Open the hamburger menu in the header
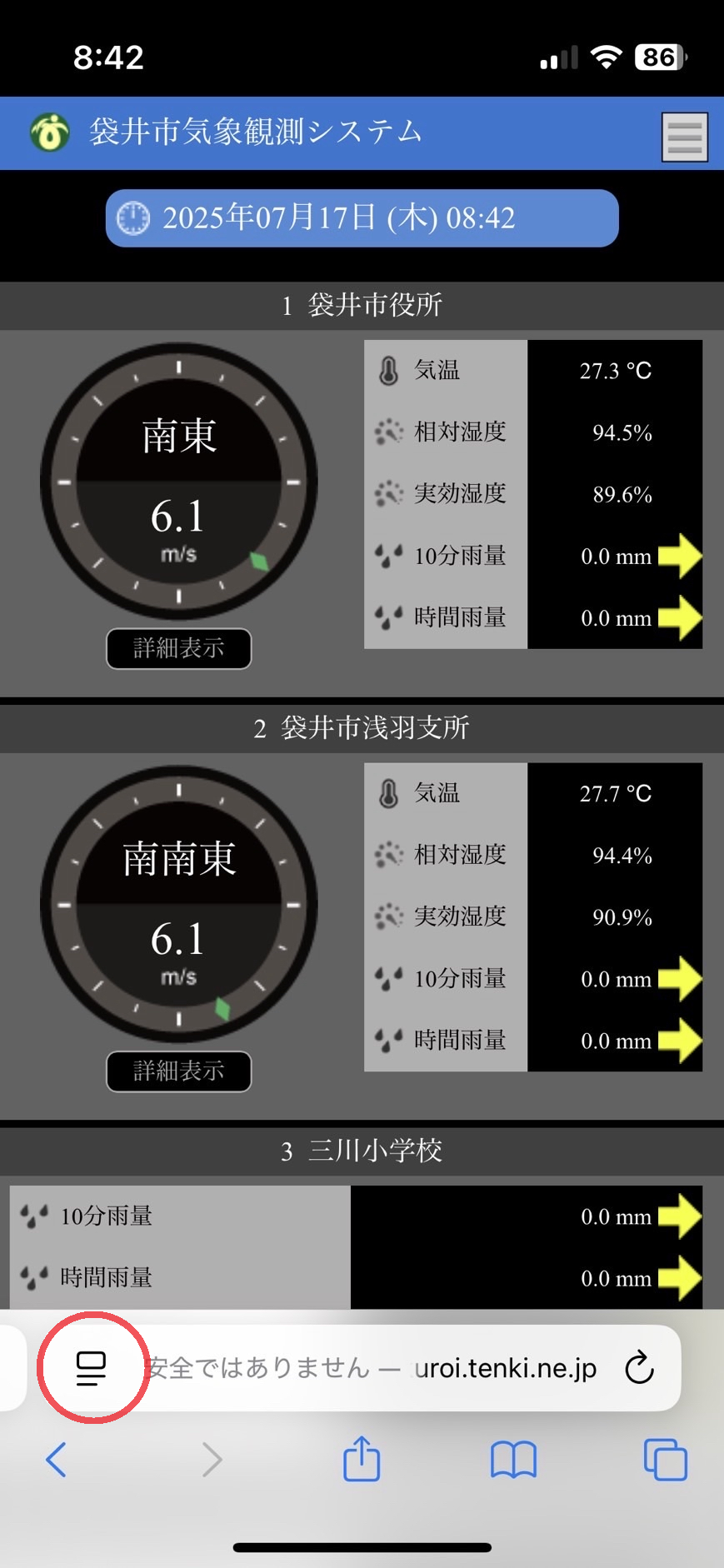724x1568 pixels. (684, 137)
